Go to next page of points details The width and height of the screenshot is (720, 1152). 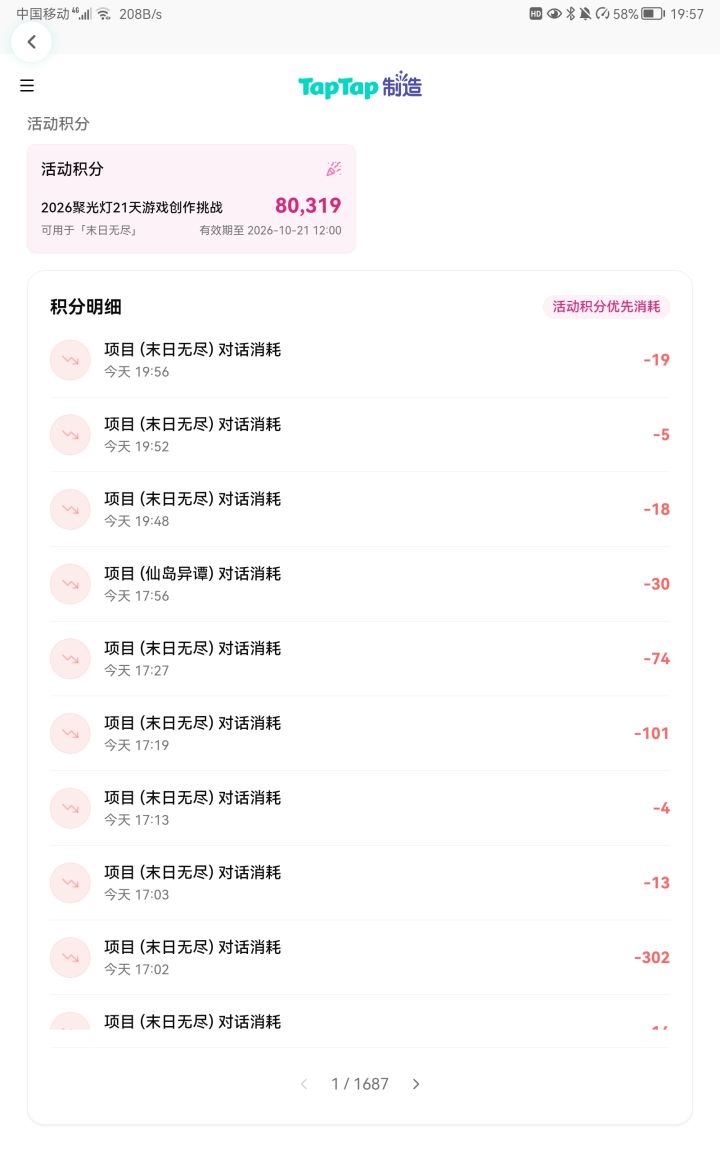click(416, 1084)
